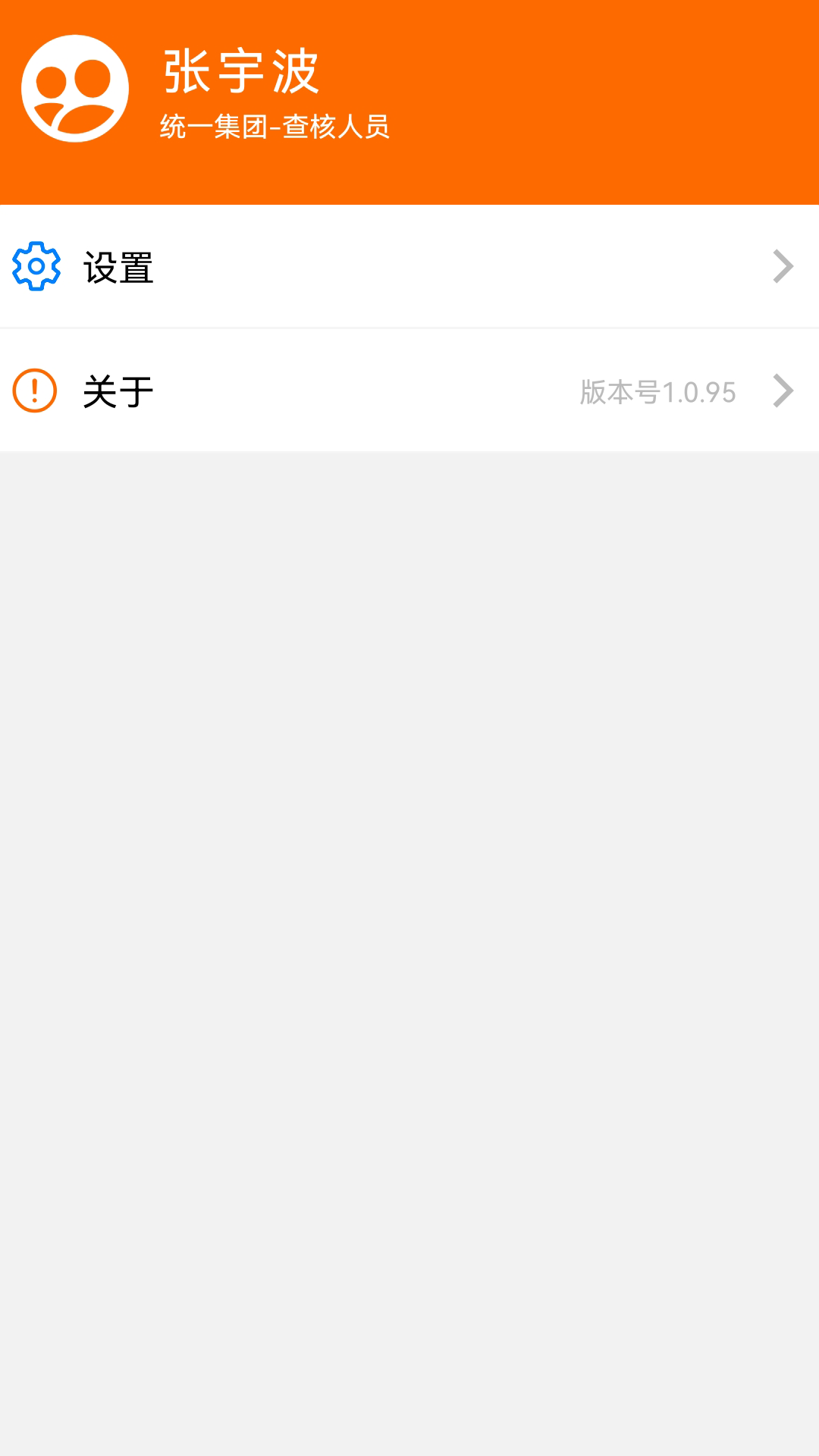
Task: Open the 设置 settings row
Action: 409,267
